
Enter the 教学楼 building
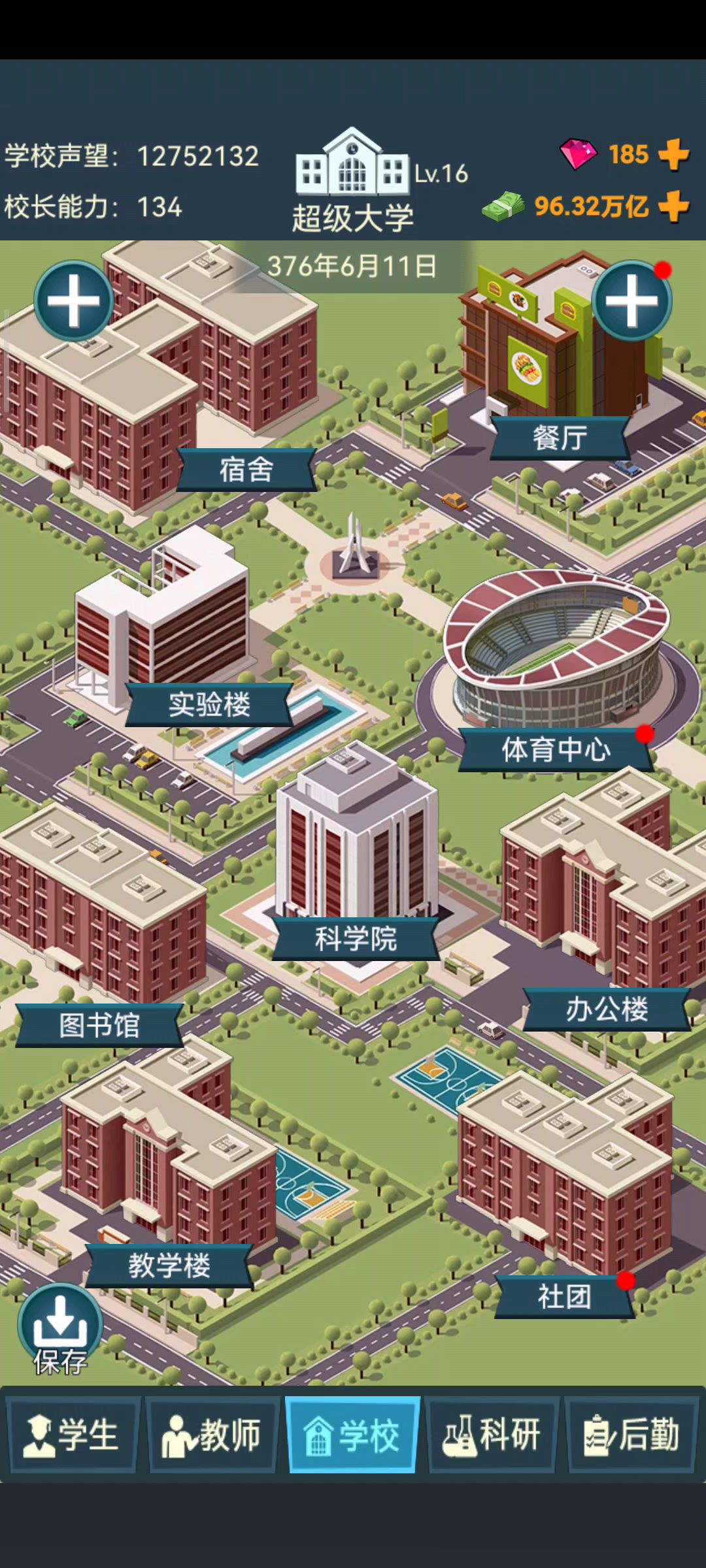169,1266
